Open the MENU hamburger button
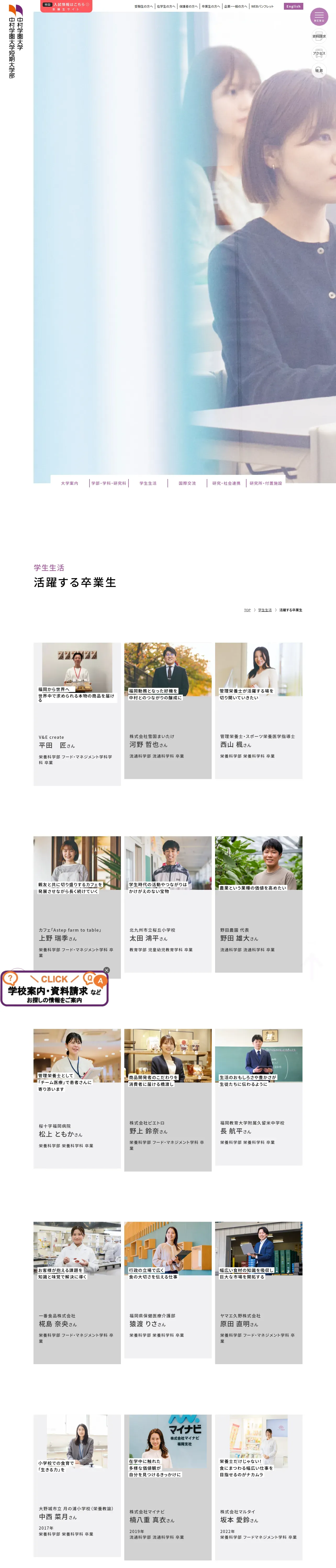336x1568 pixels. click(319, 16)
